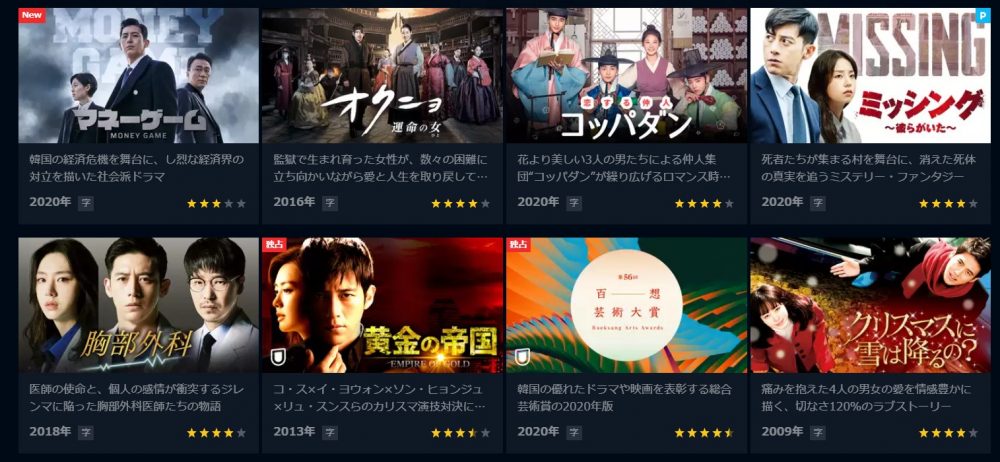Open the マネーゲーム (Money Game) drama card
Image resolution: width=1000 pixels, height=462 pixels.
click(x=138, y=76)
